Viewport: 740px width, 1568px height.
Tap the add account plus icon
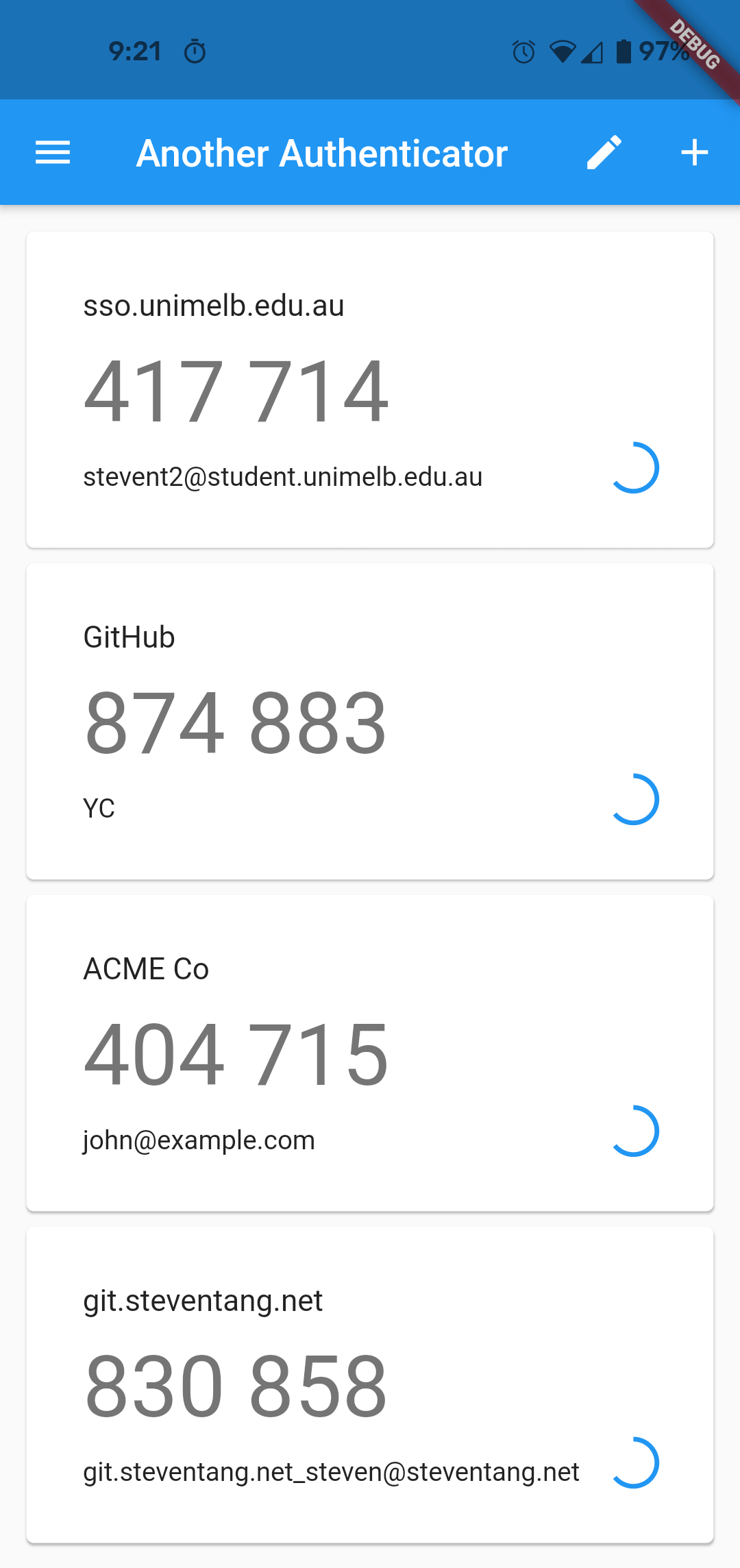[695, 152]
